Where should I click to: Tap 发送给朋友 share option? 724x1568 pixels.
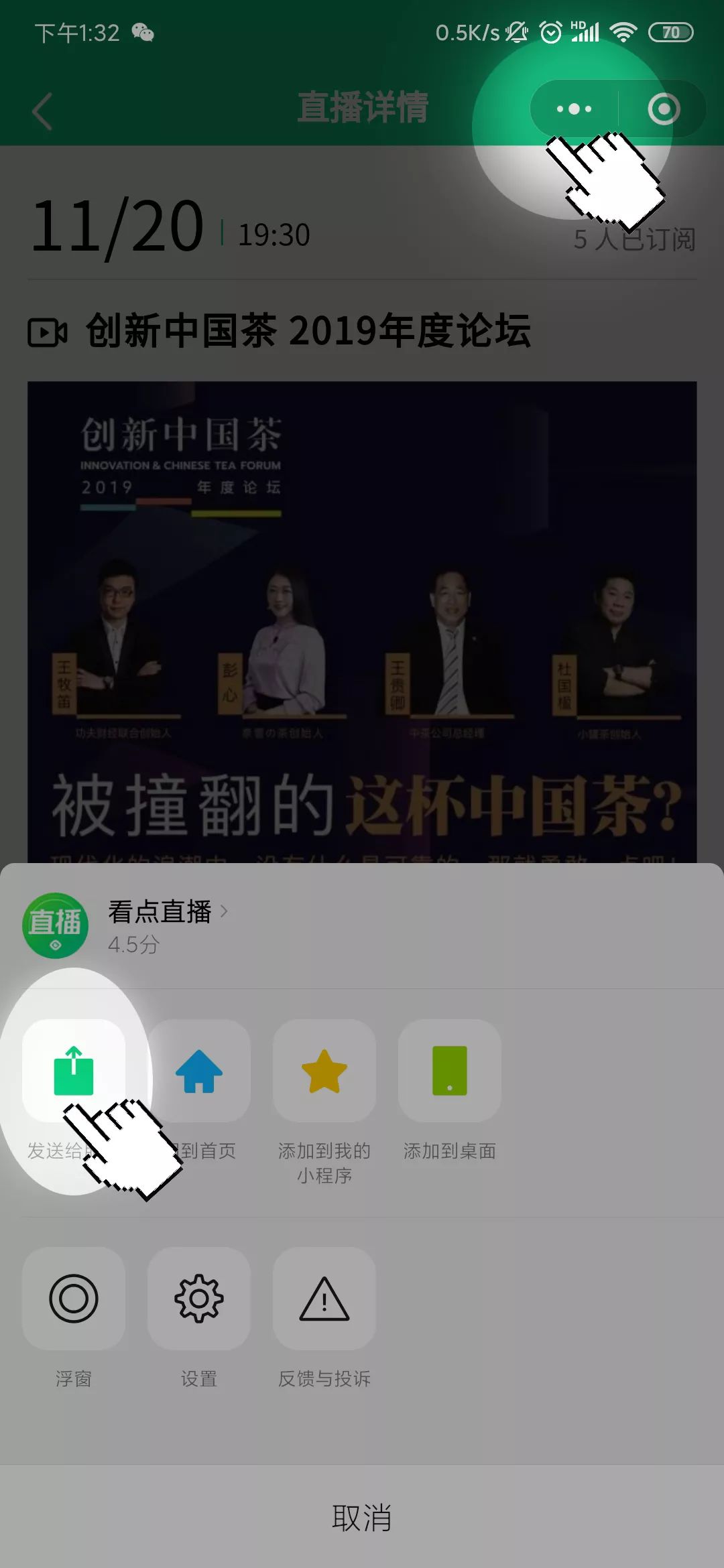tap(74, 1071)
